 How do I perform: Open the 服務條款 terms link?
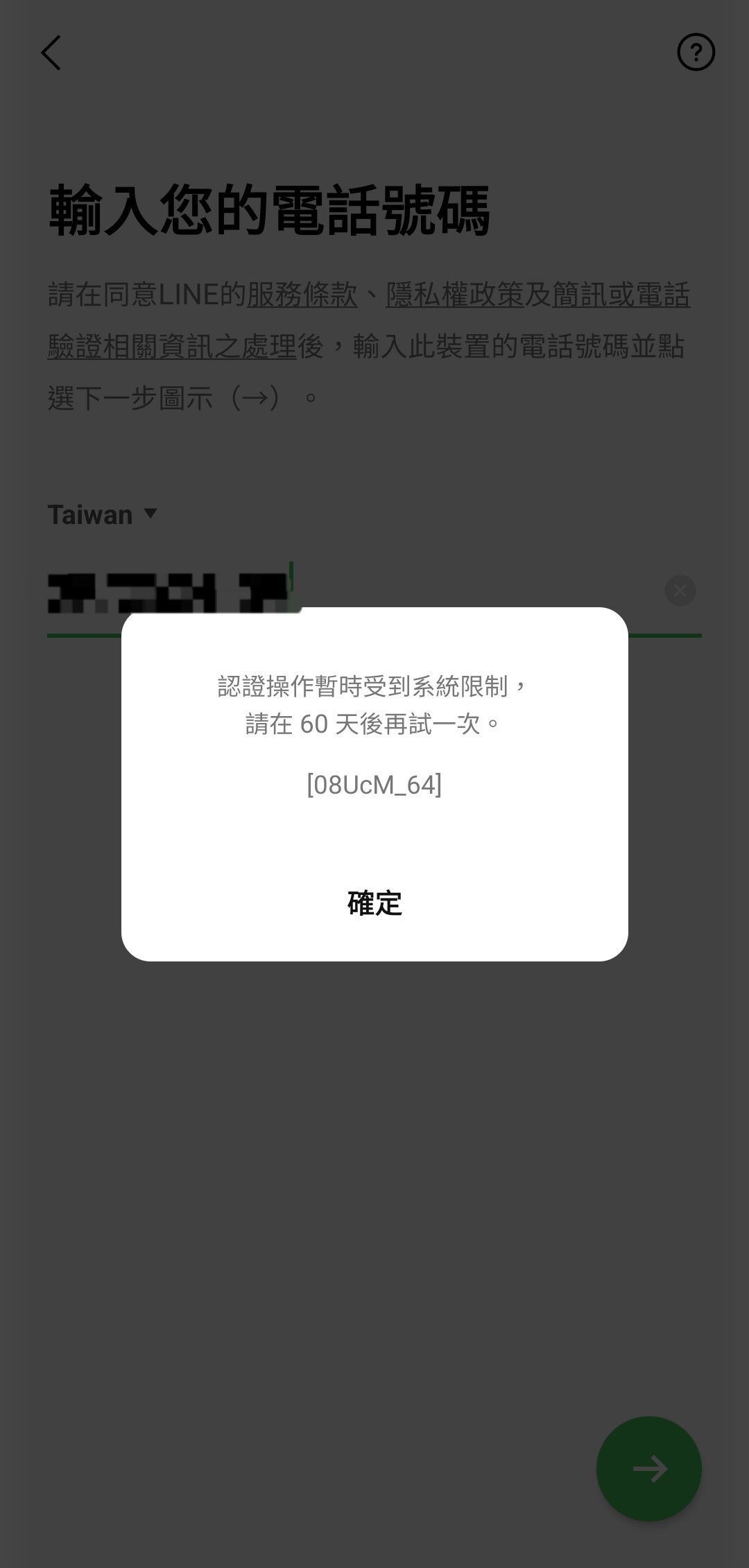(302, 295)
